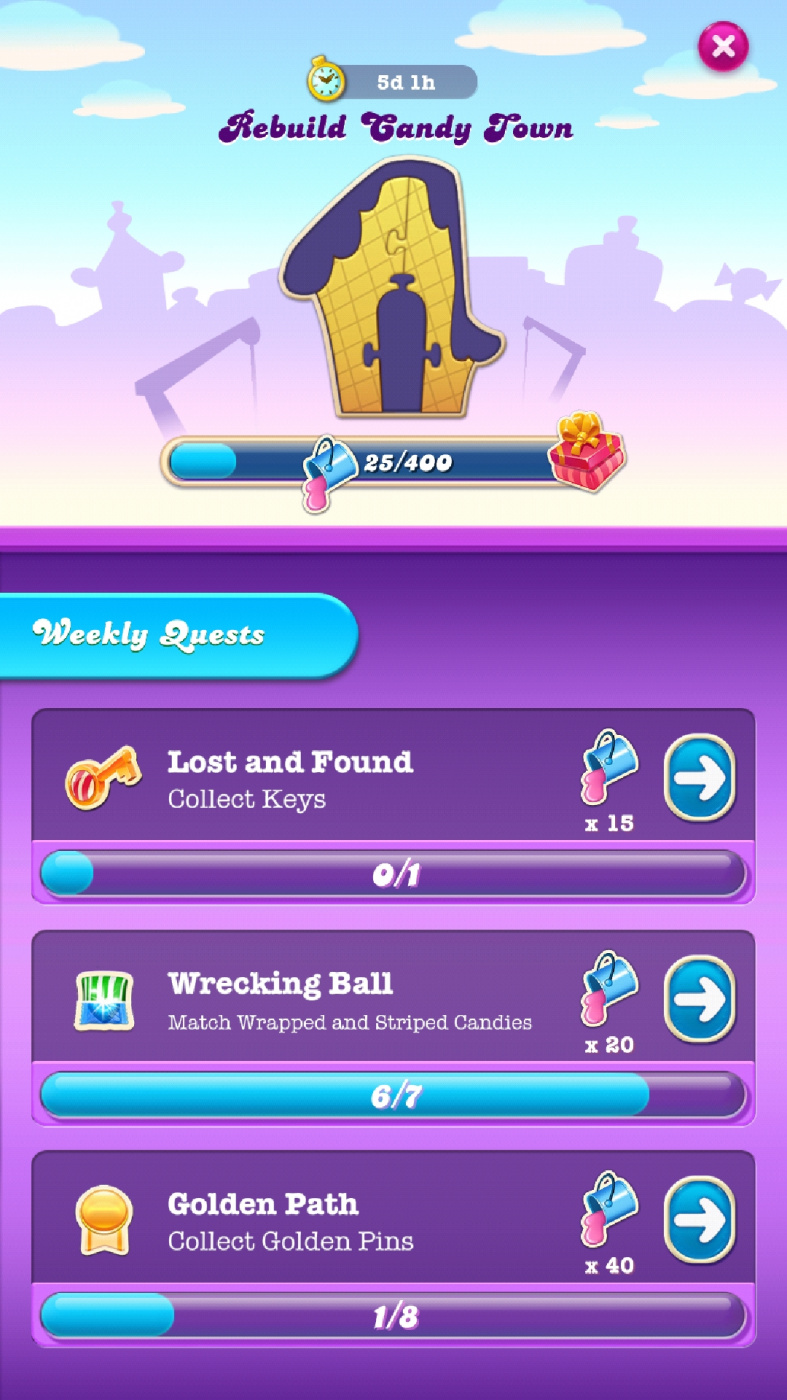Go to the Lost and Found quest
Image resolution: width=787 pixels, height=1400 pixels.
tap(699, 779)
